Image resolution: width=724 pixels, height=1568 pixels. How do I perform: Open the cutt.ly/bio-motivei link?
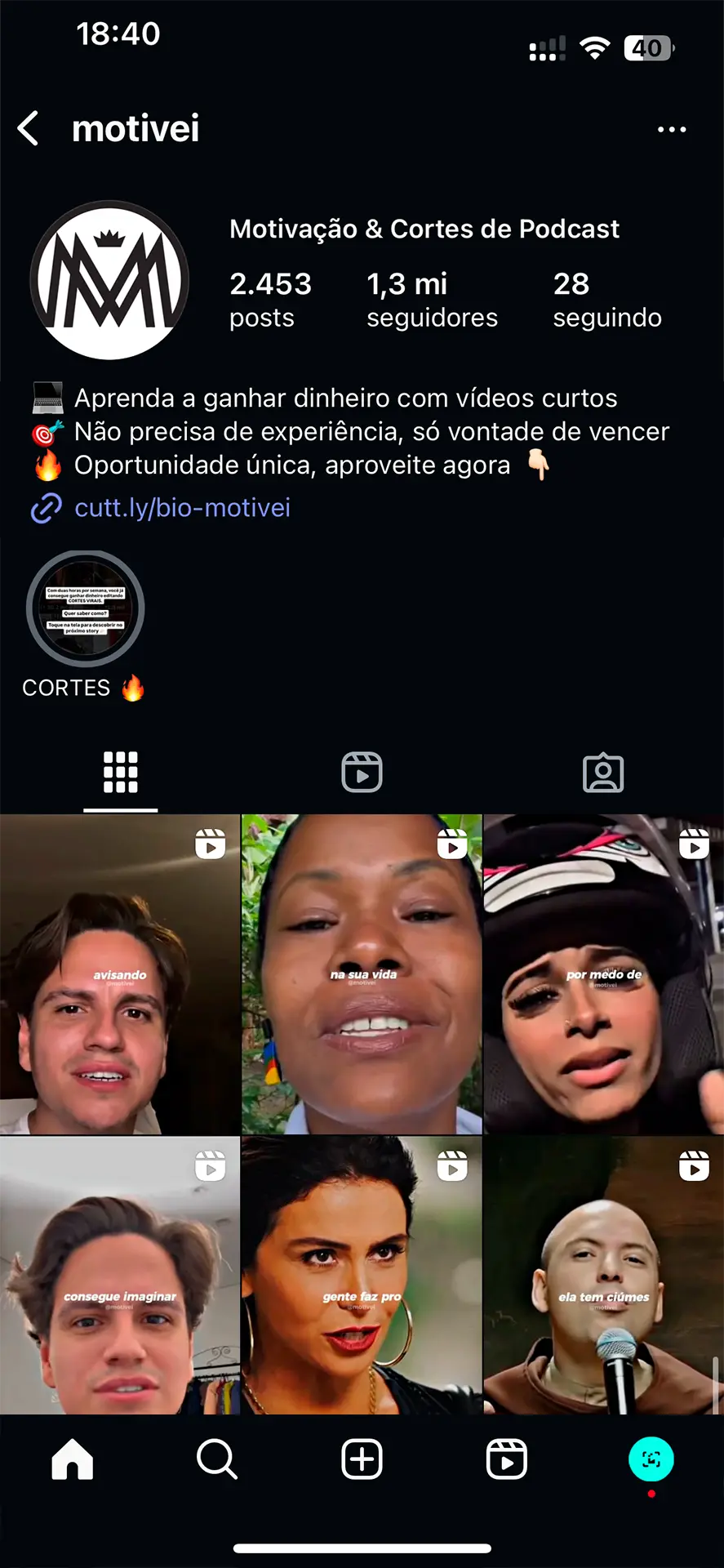coord(181,508)
